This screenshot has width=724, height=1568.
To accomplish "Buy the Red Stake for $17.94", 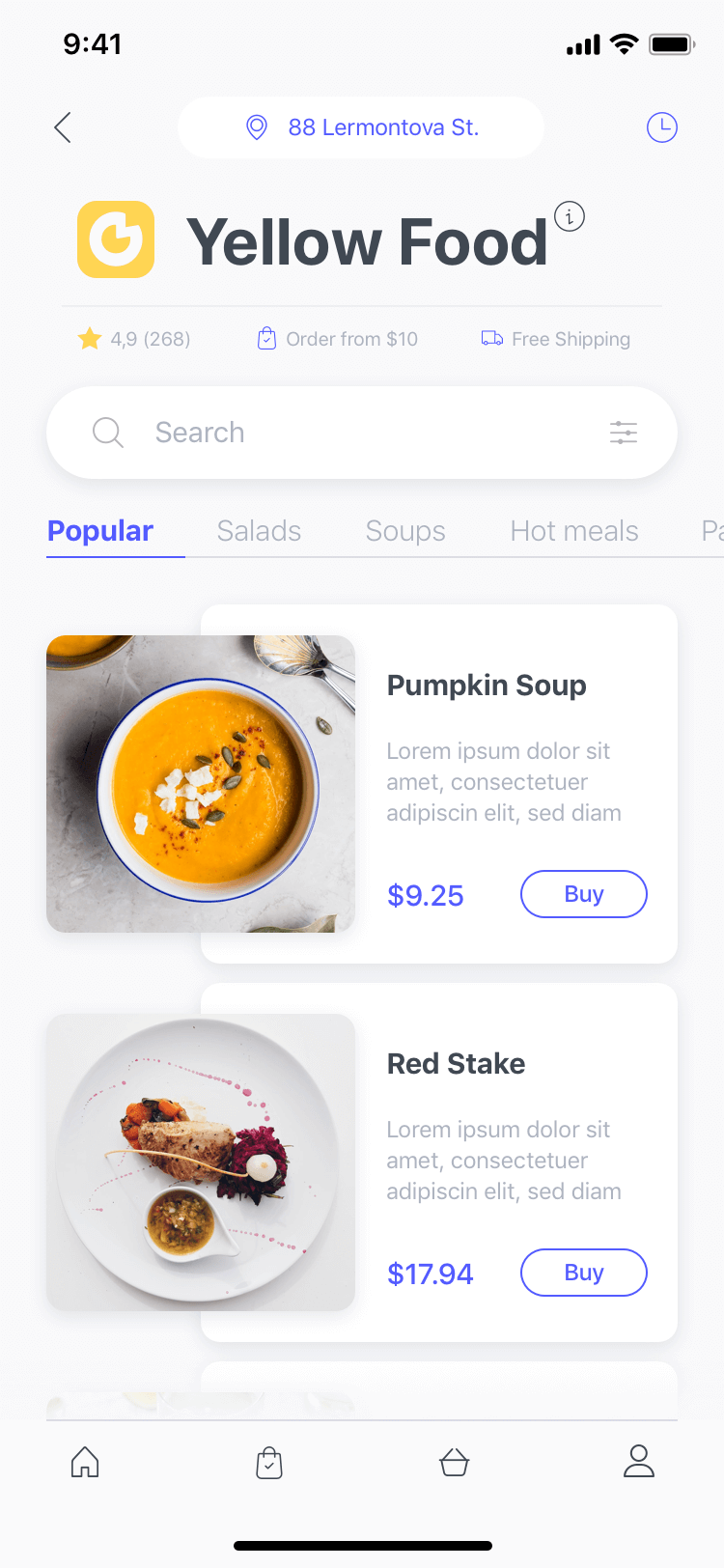I will pyautogui.click(x=584, y=1273).
